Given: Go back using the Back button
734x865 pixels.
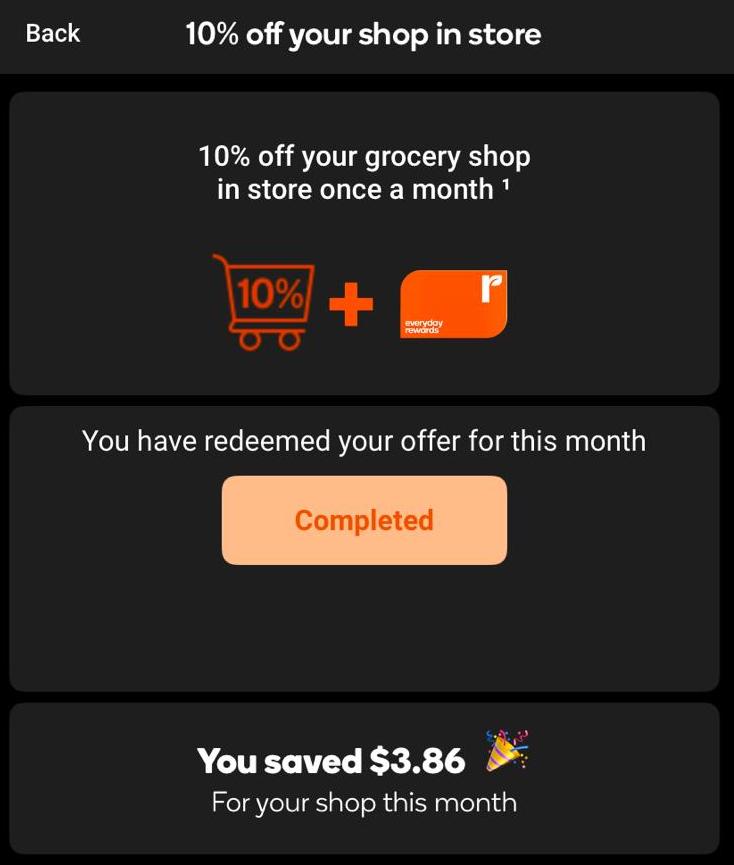Looking at the screenshot, I should click(x=53, y=33).
